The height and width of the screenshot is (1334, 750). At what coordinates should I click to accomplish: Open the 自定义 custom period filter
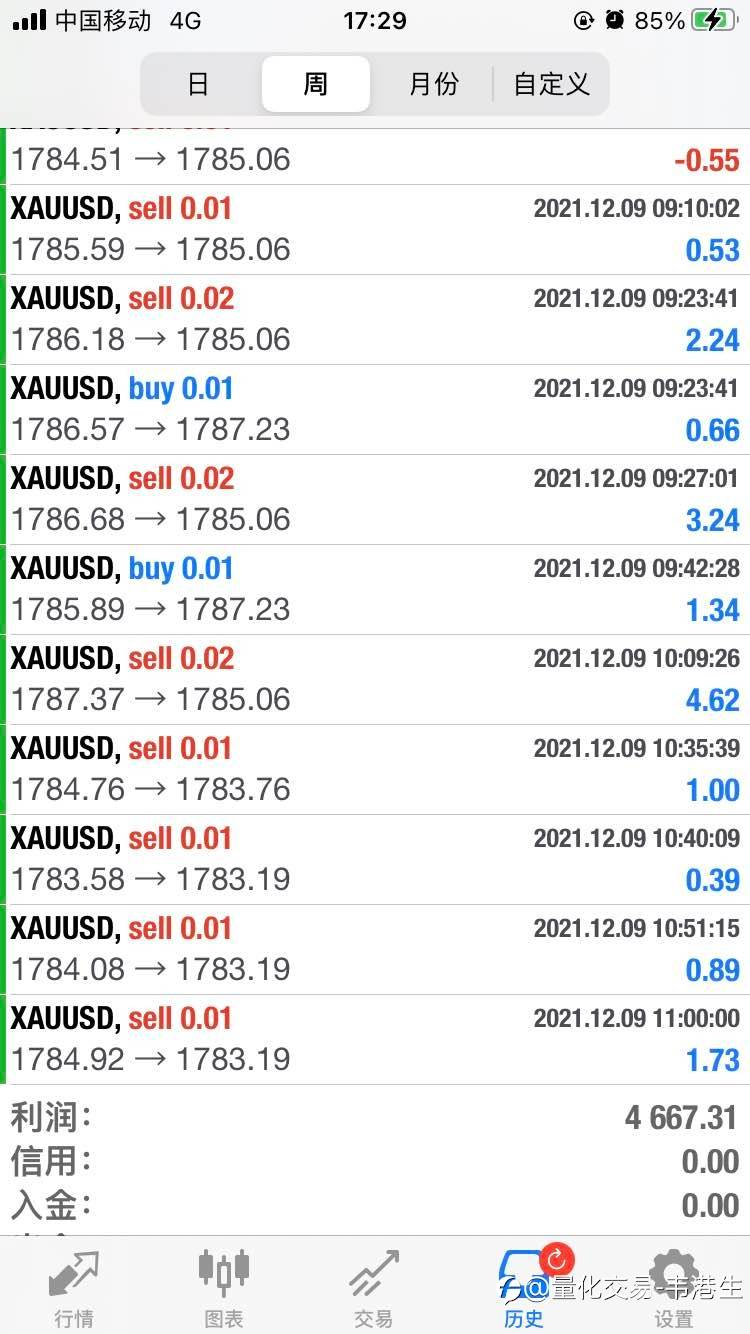tap(551, 84)
